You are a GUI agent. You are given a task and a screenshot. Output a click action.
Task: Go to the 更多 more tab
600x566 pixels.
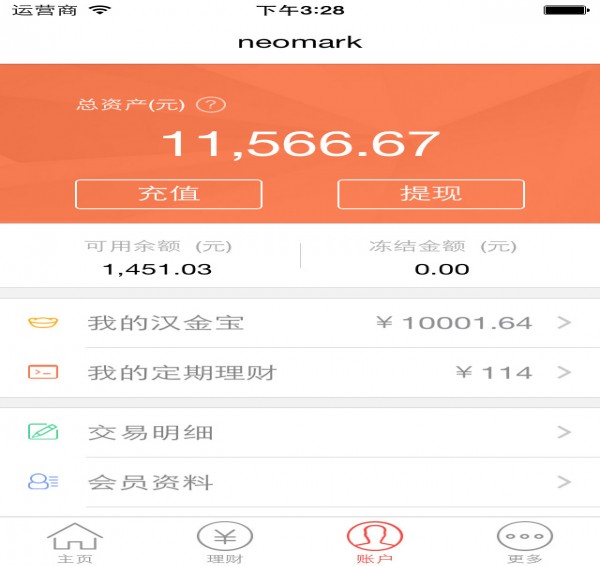click(525, 543)
